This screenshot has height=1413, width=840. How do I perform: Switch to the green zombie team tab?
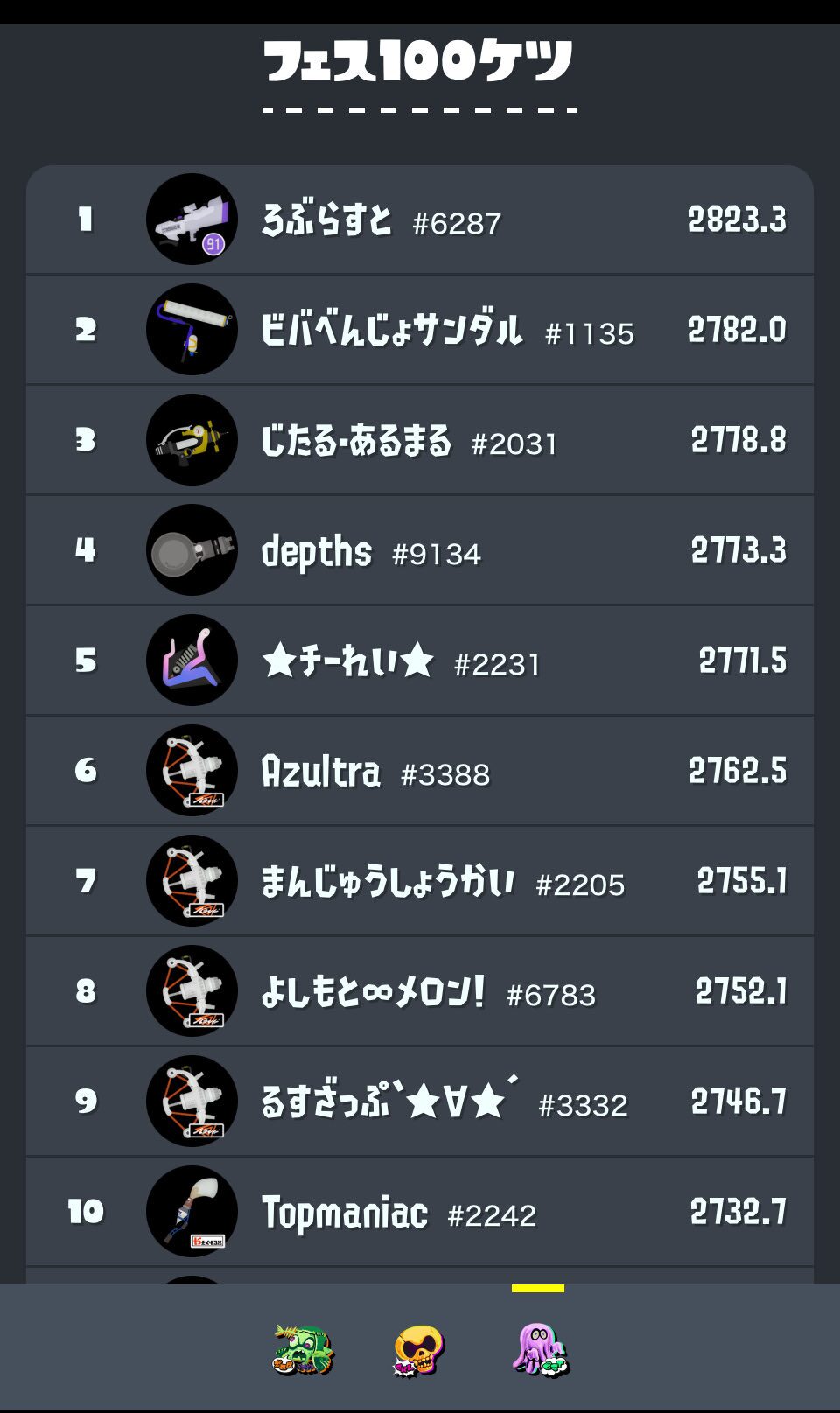(x=303, y=1349)
